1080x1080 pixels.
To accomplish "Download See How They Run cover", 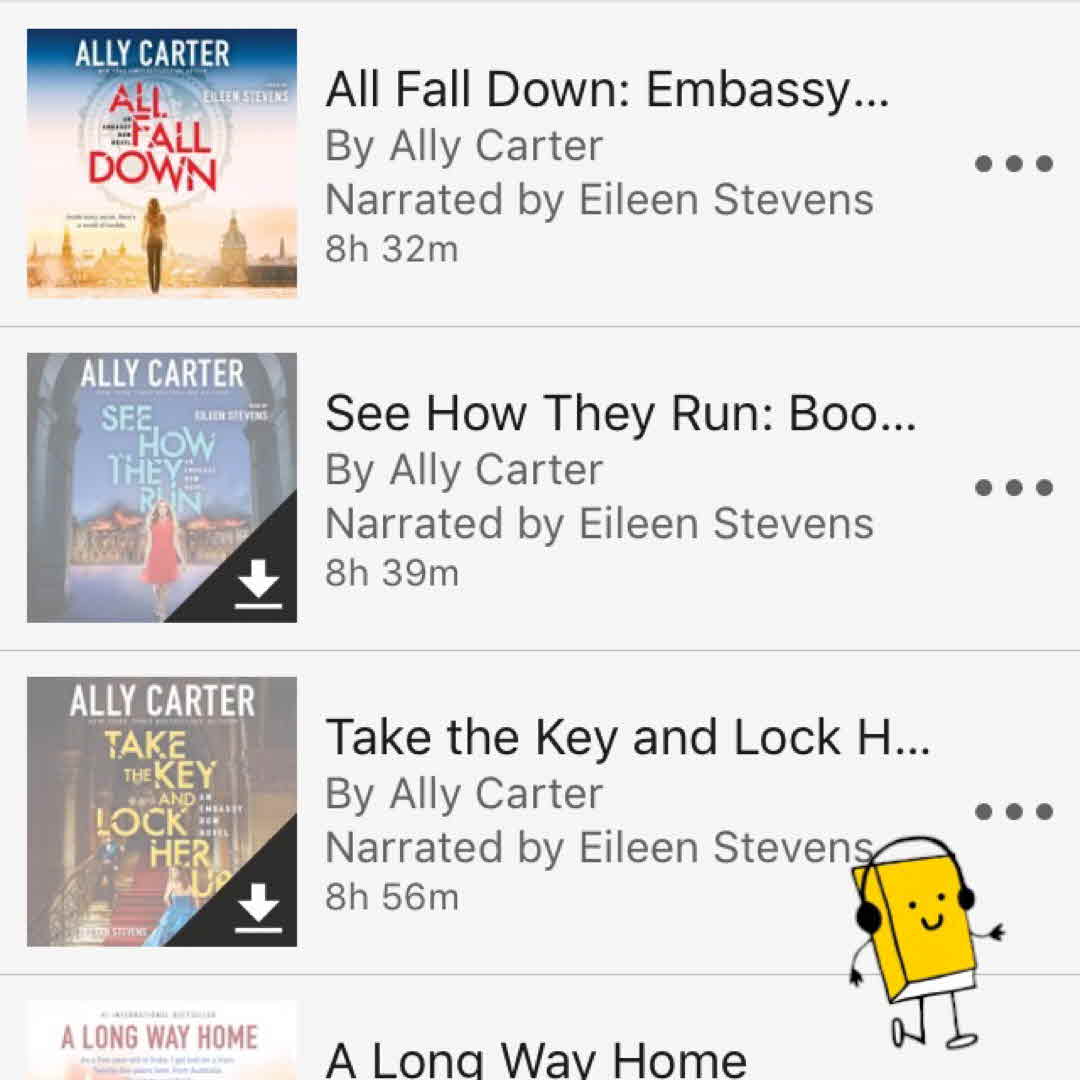I will point(259,585).
